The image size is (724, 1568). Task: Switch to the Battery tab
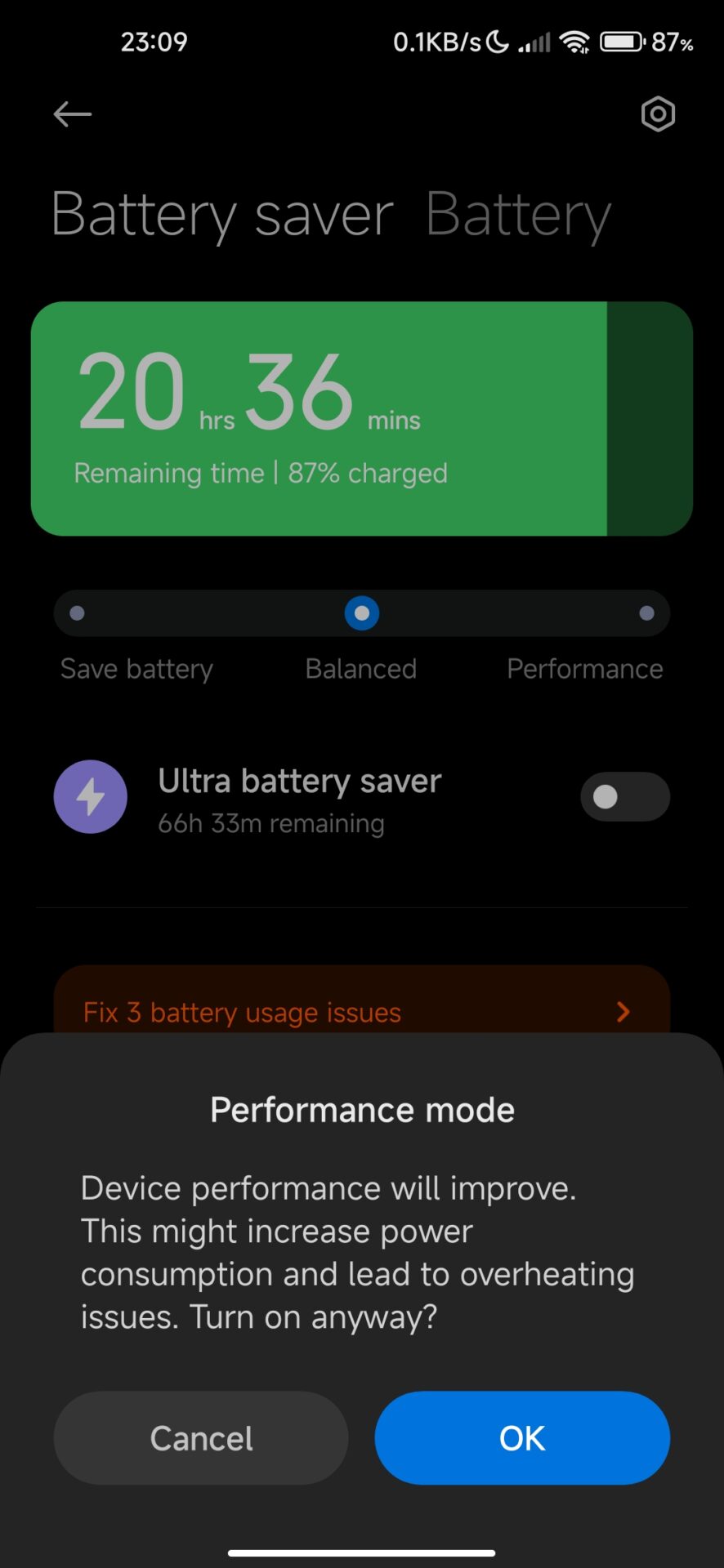518,215
